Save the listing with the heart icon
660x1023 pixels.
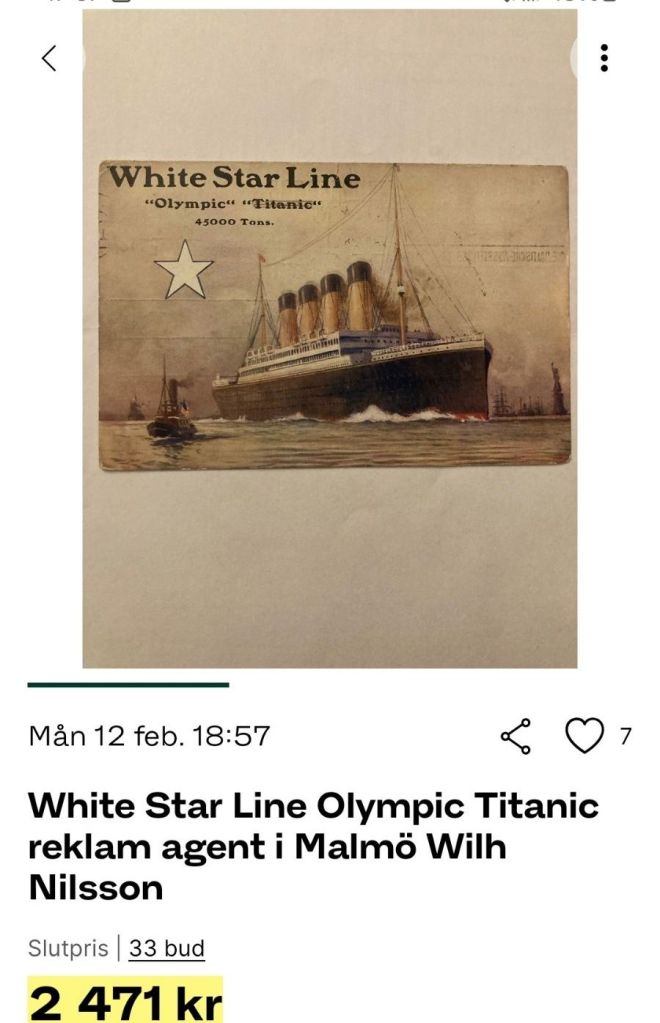point(584,737)
